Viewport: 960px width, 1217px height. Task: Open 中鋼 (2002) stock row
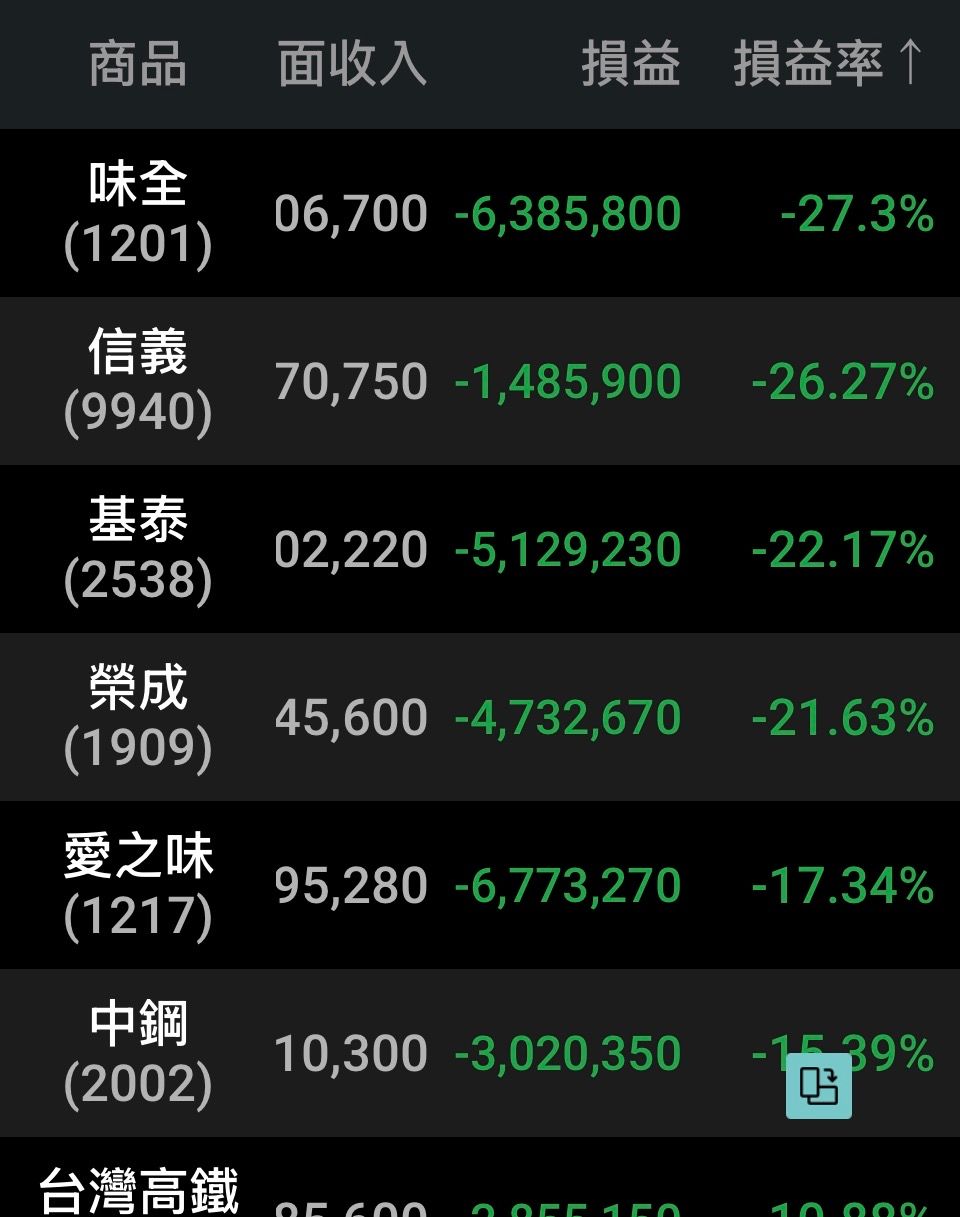click(x=480, y=1053)
